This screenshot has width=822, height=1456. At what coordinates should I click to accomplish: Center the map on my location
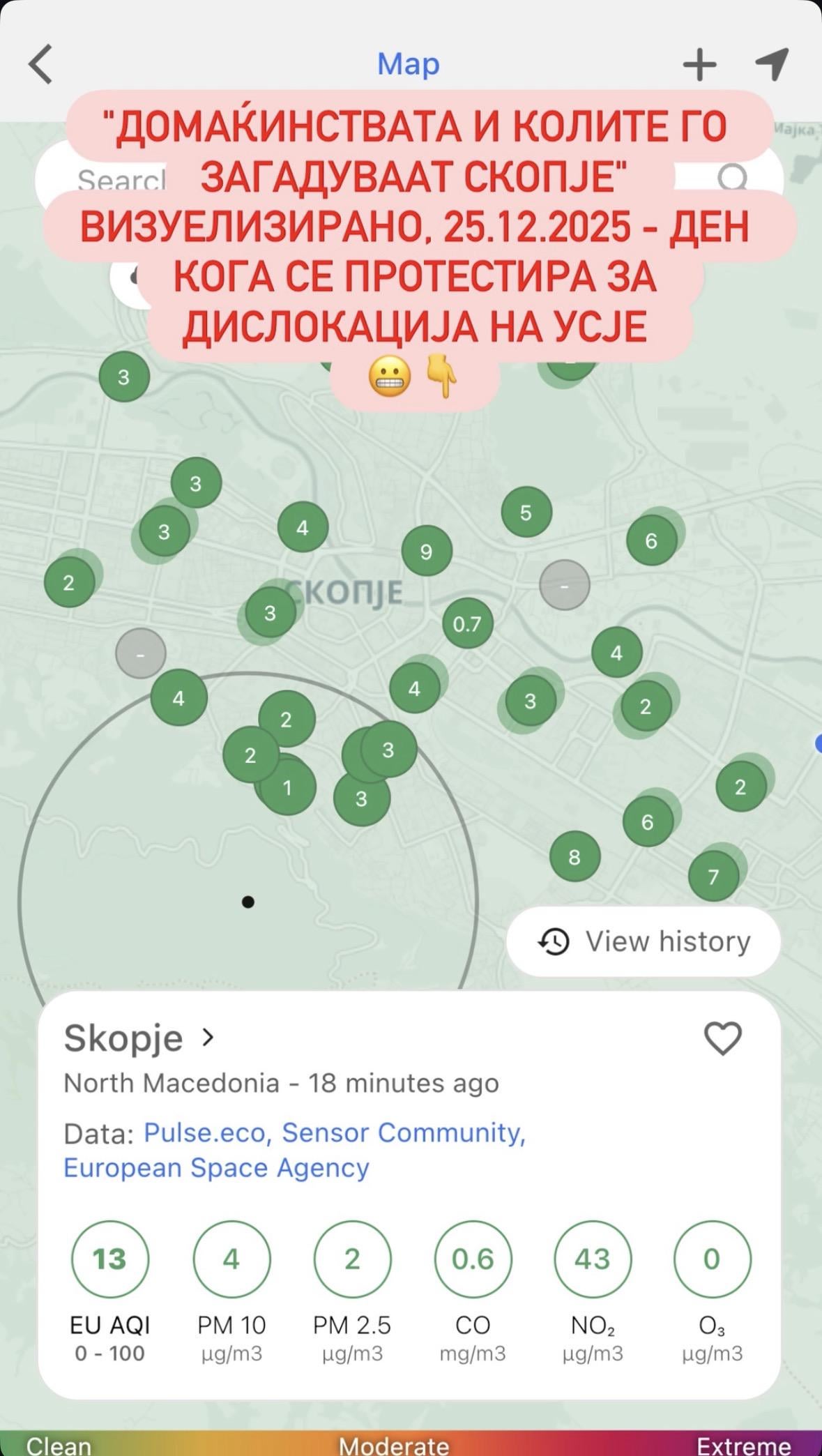pyautogui.click(x=771, y=63)
